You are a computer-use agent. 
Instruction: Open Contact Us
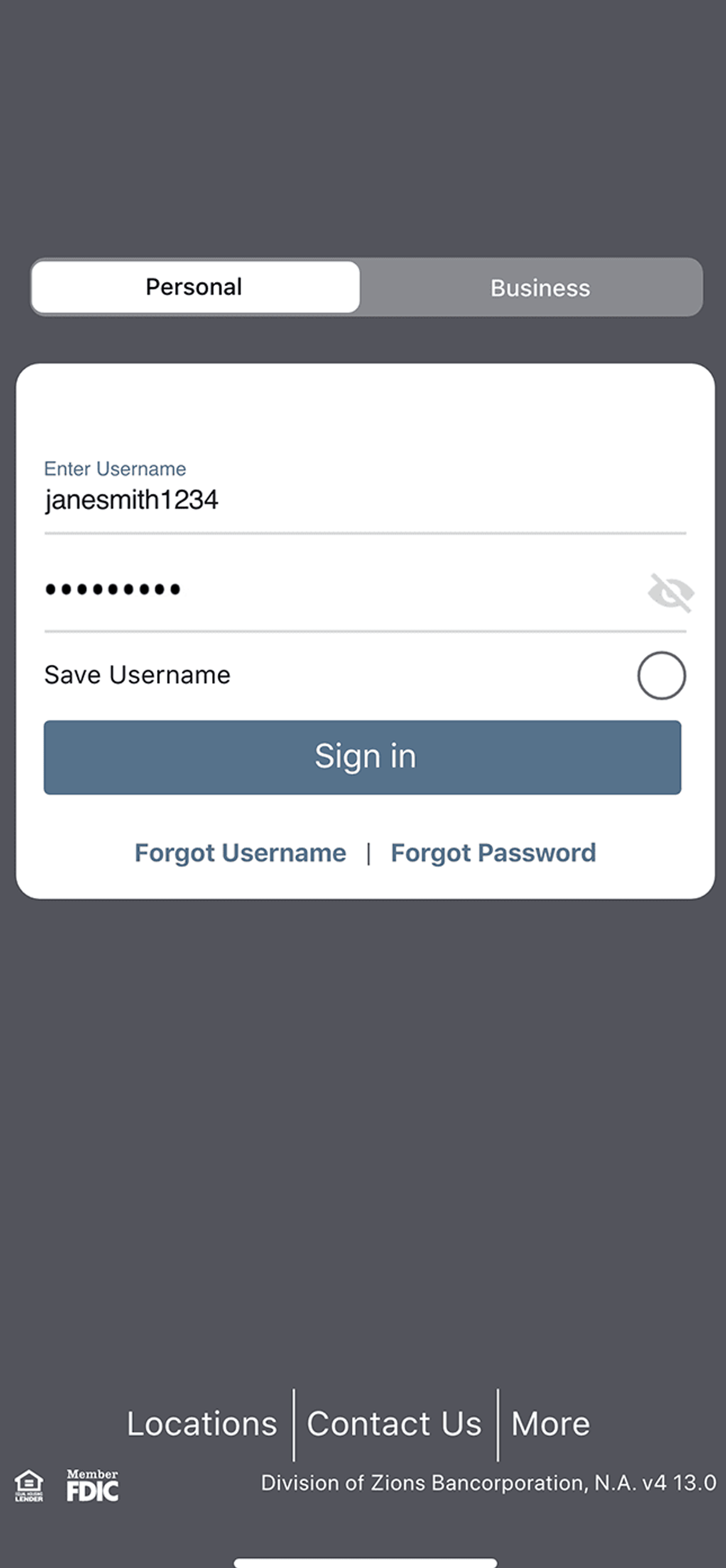tap(394, 1424)
